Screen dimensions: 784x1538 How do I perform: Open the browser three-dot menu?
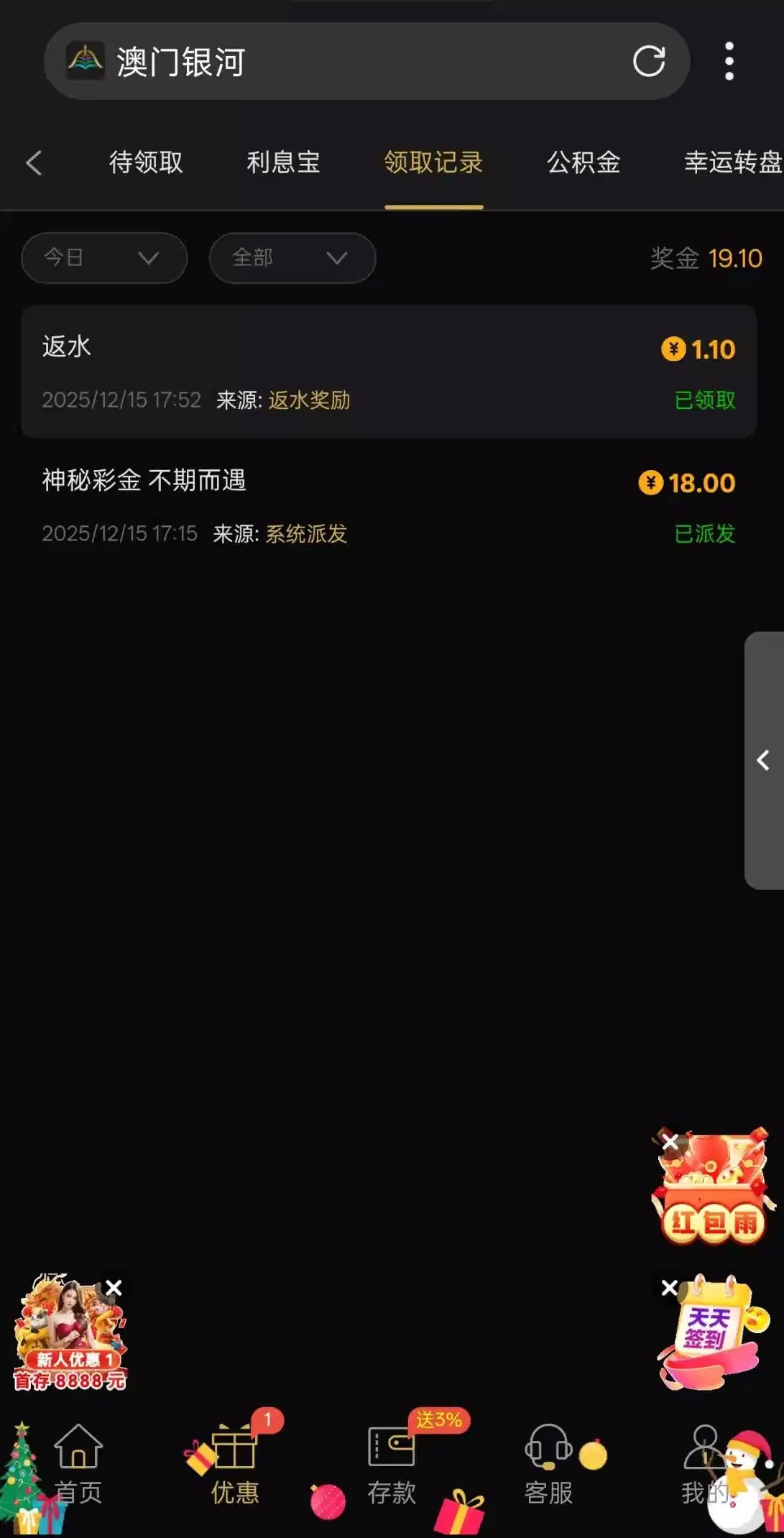tap(730, 60)
